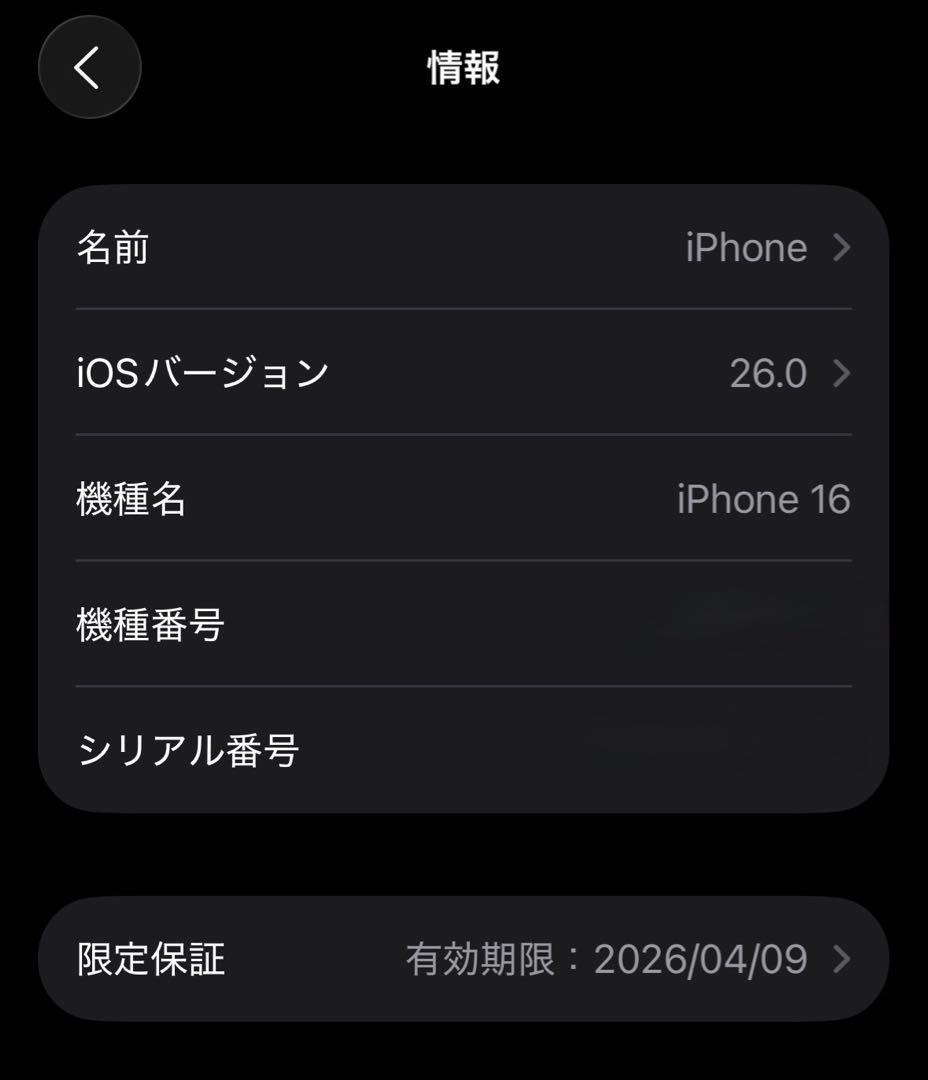Tap the back chevron icon
The width and height of the screenshot is (928, 1080).
88,68
